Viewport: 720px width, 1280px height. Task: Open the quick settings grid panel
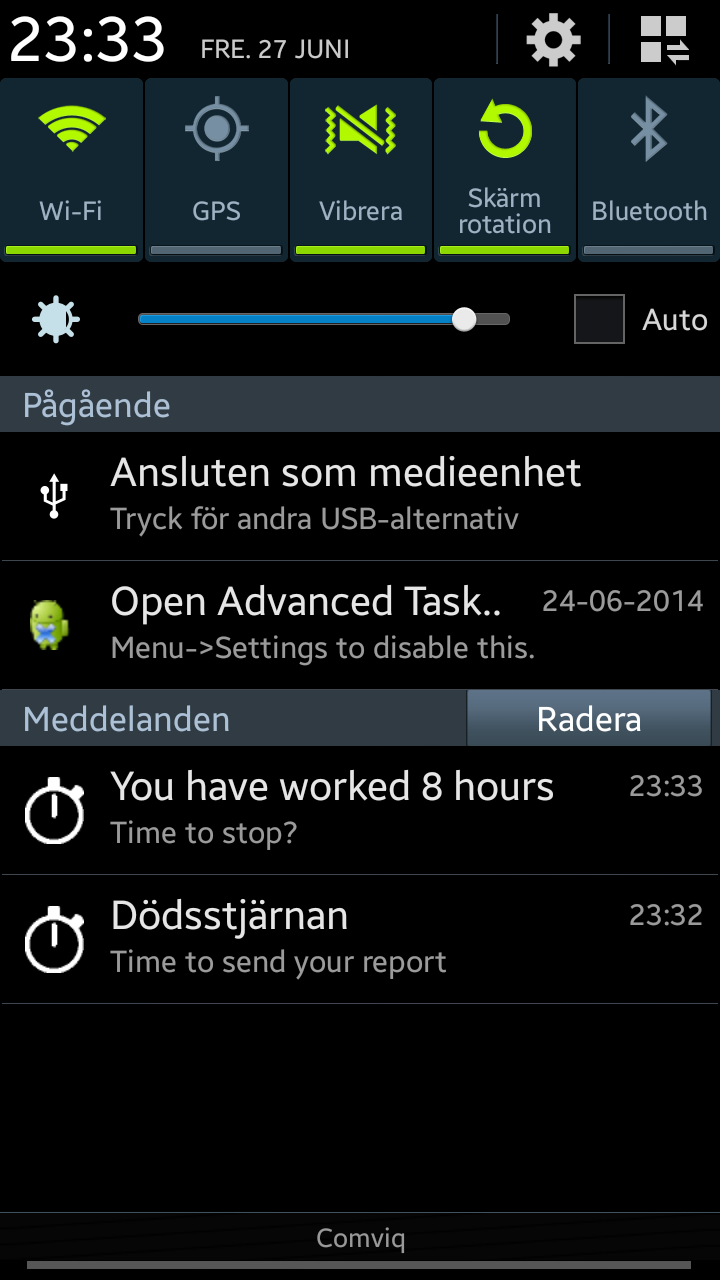click(665, 40)
